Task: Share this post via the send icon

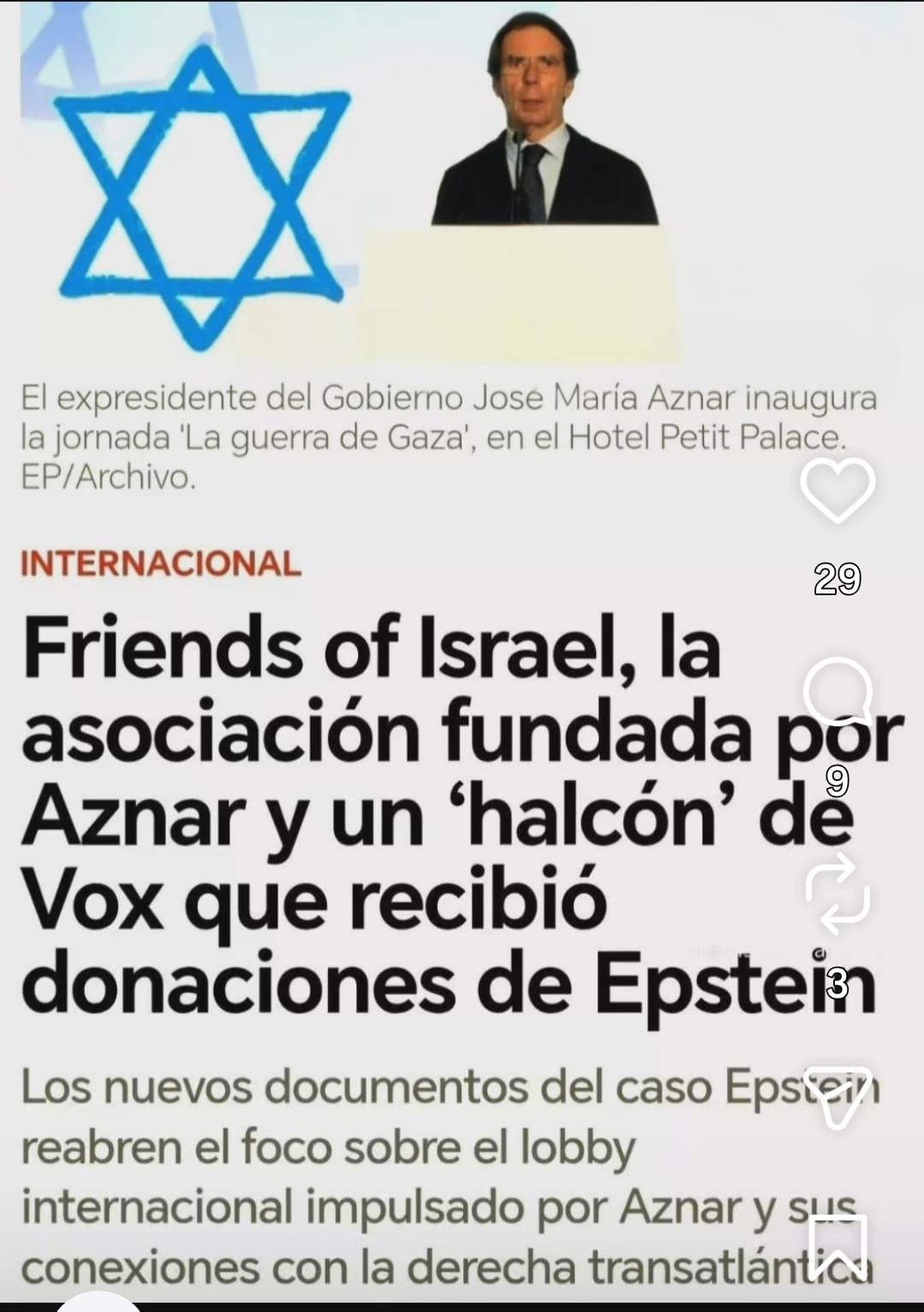Action: click(x=837, y=1095)
